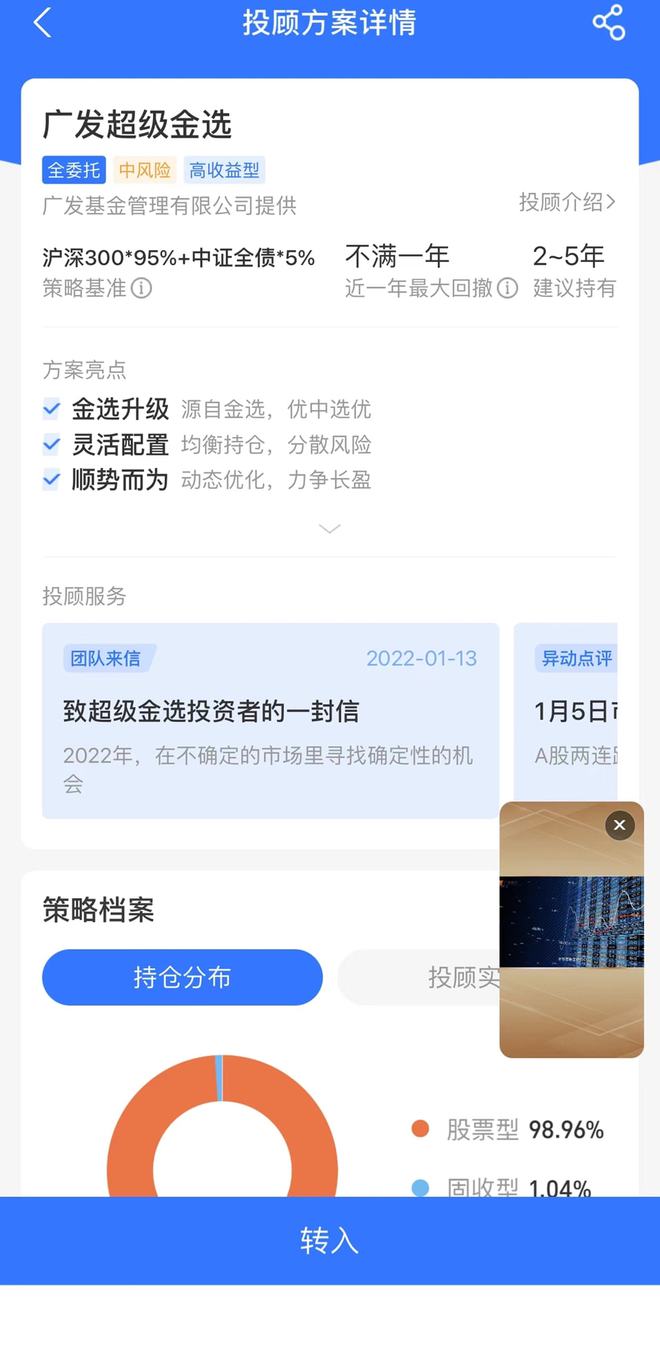Tap the 转入 button

coord(329,1240)
